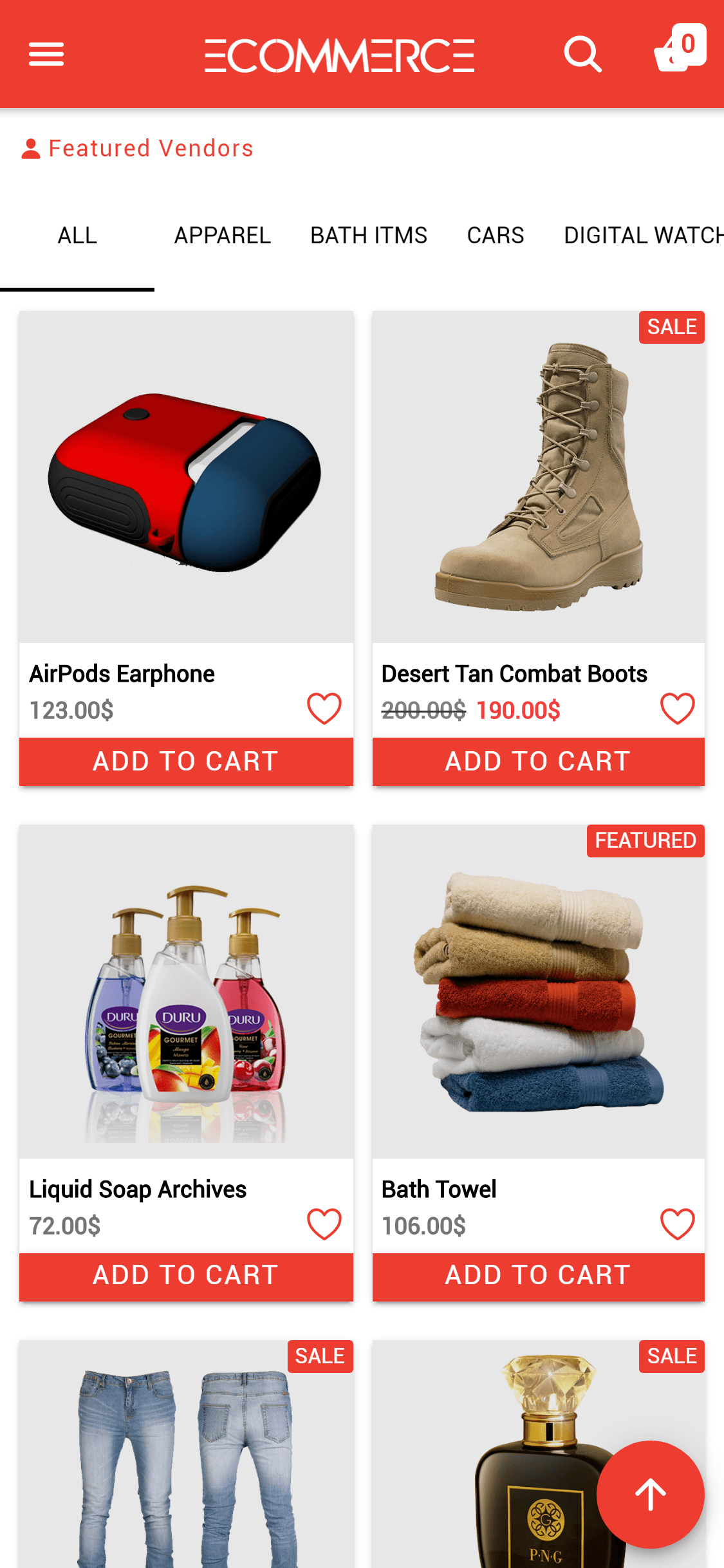
Task: View the shopping cart
Action: click(678, 50)
